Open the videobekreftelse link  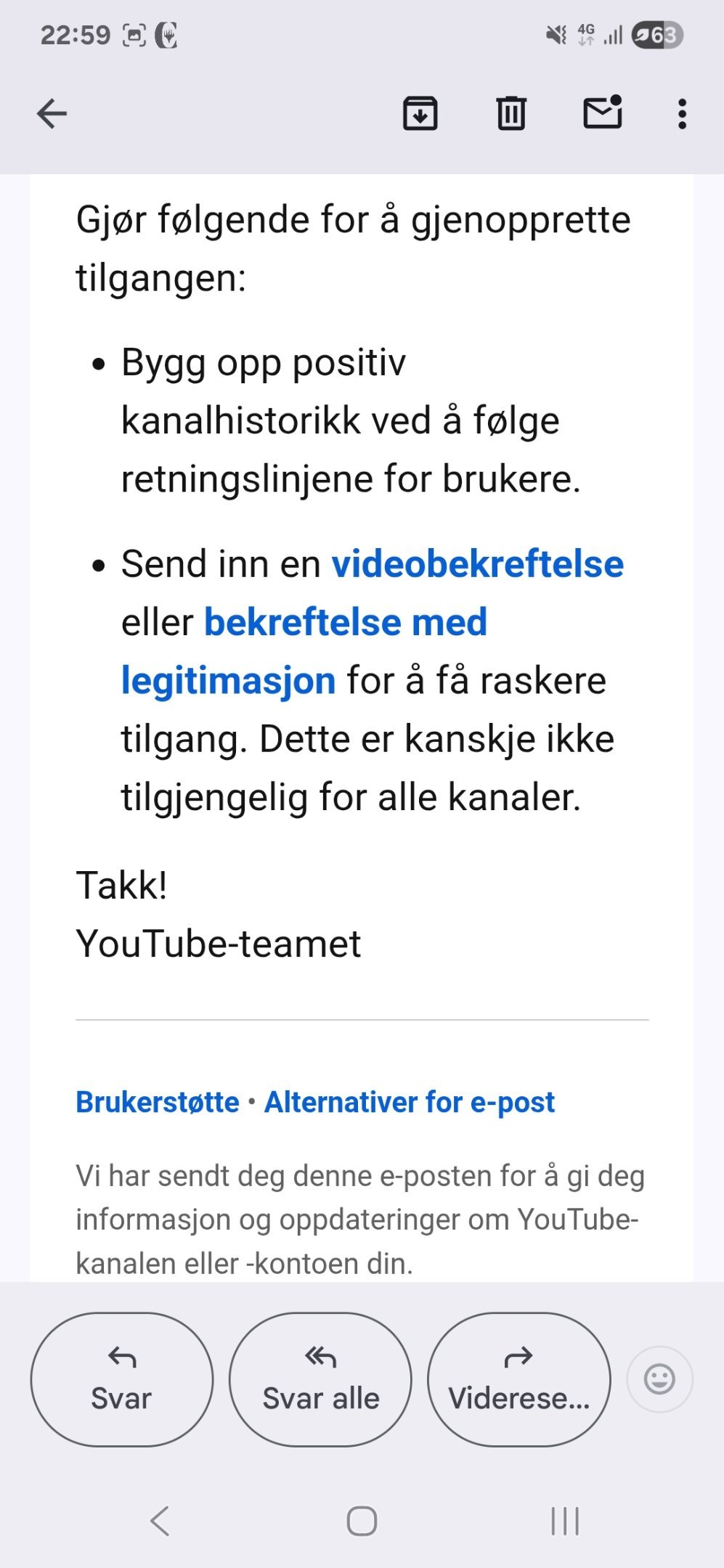pos(478,564)
